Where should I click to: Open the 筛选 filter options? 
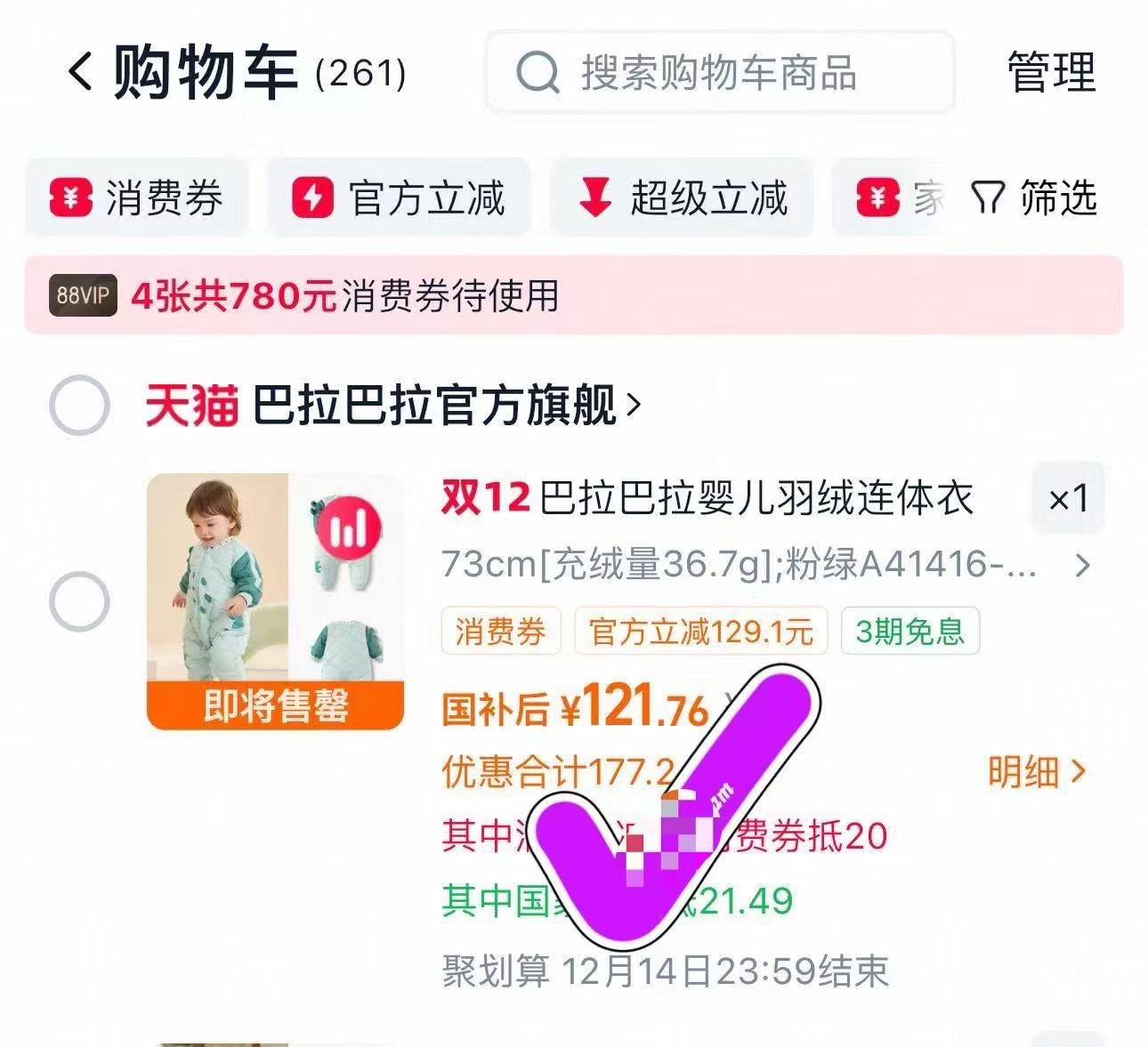[x=1034, y=197]
